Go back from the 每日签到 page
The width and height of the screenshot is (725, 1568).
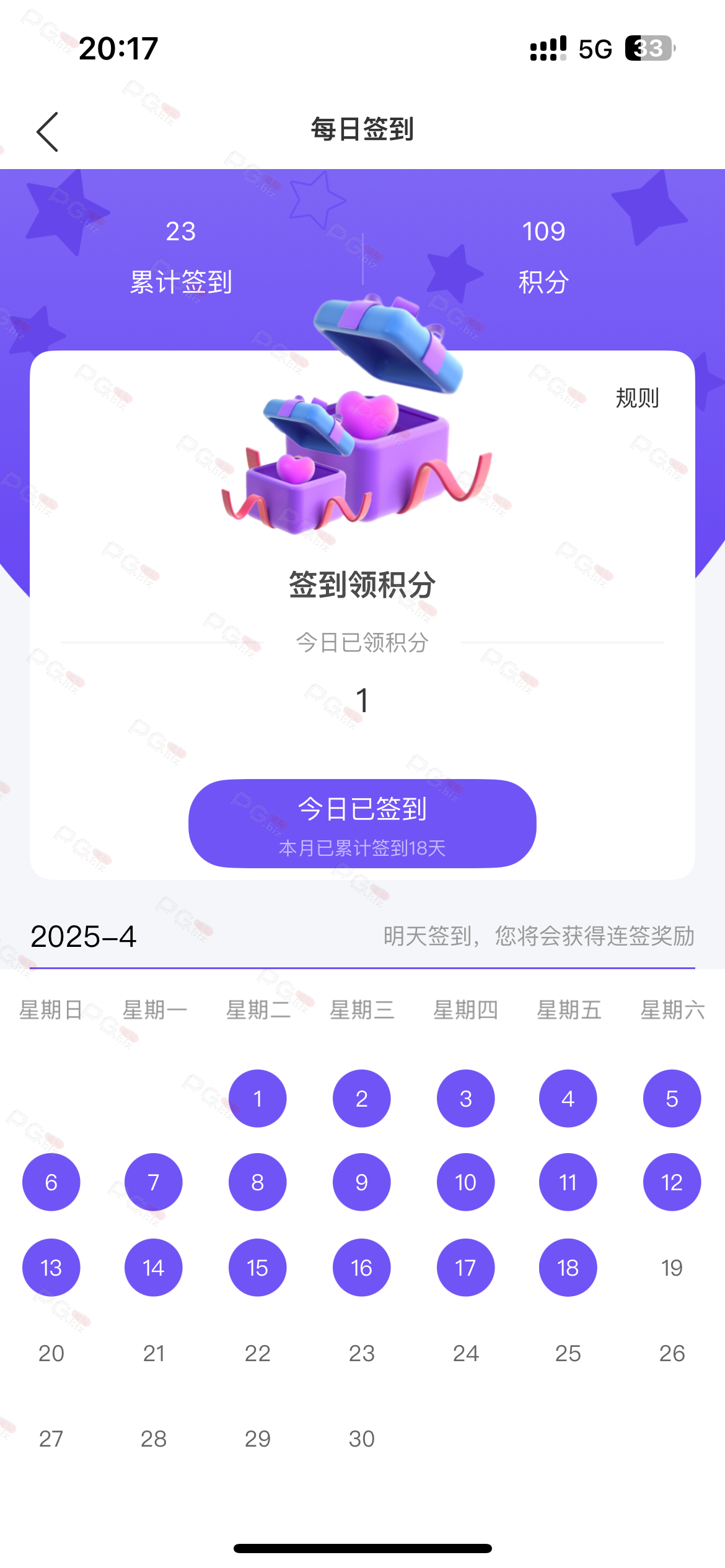click(48, 131)
